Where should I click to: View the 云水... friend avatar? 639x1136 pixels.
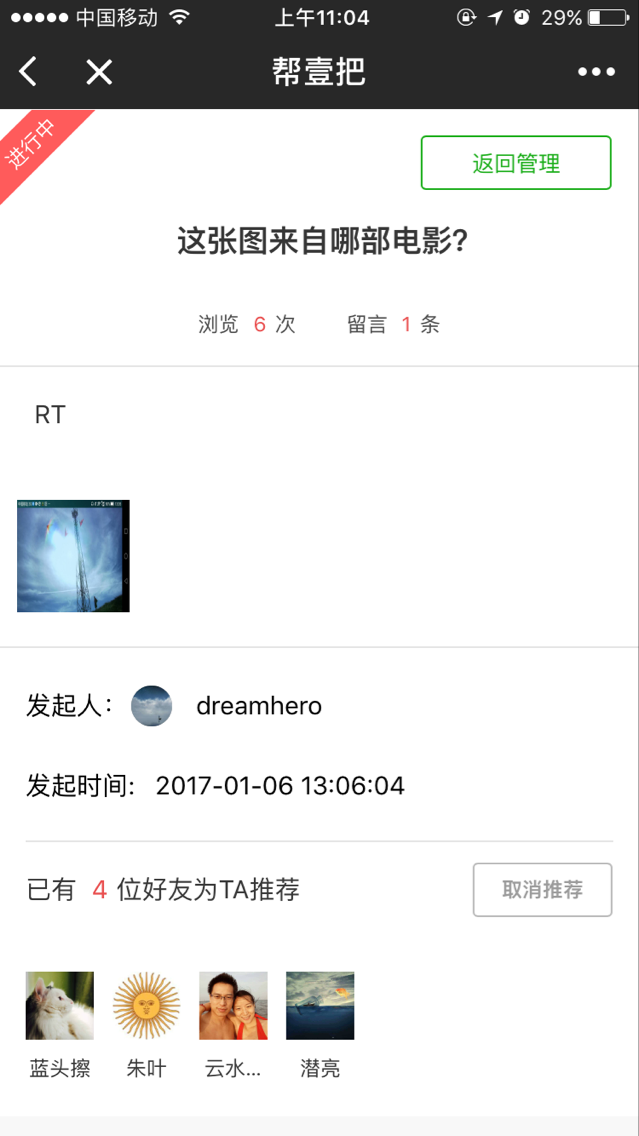233,1006
